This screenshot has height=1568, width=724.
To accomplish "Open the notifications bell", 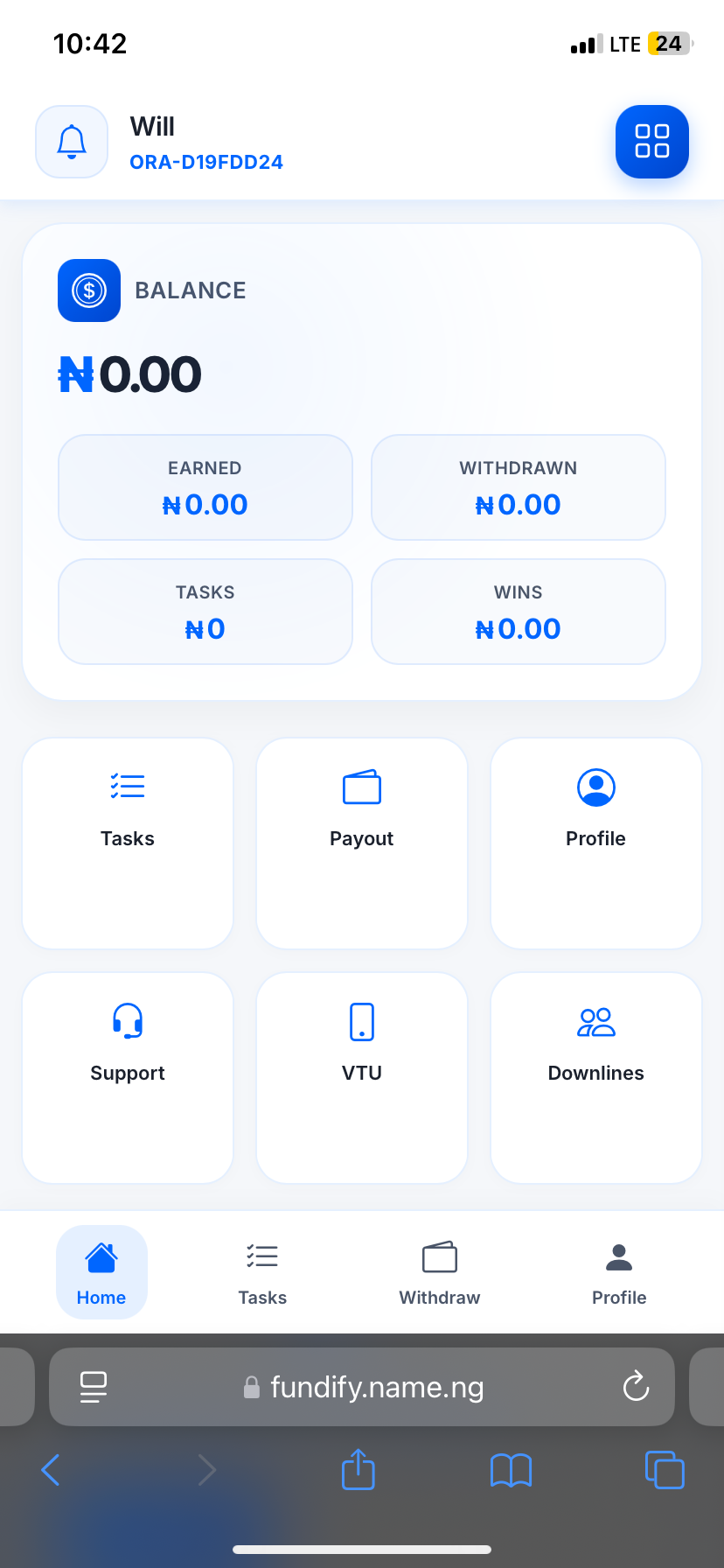I will click(72, 142).
